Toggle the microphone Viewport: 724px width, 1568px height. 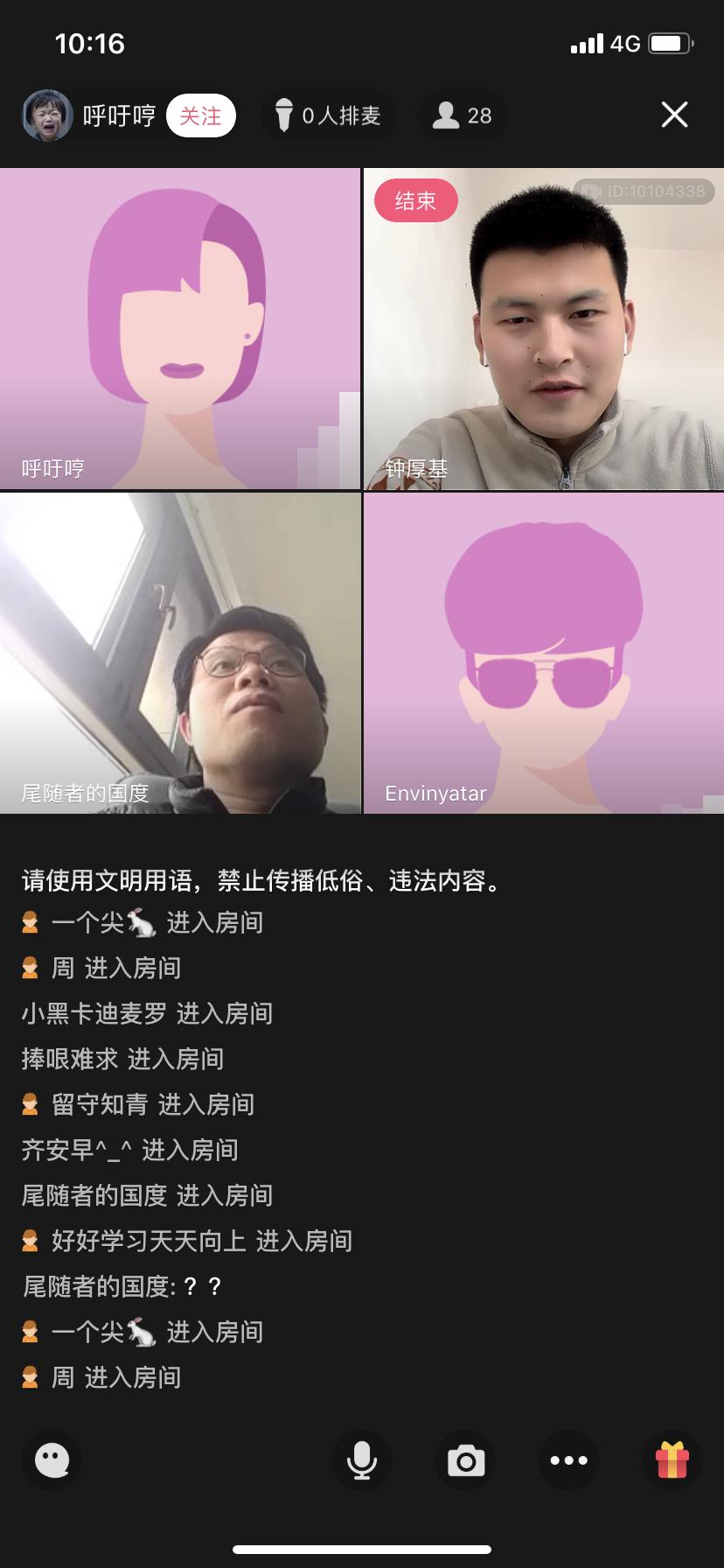(x=361, y=1459)
